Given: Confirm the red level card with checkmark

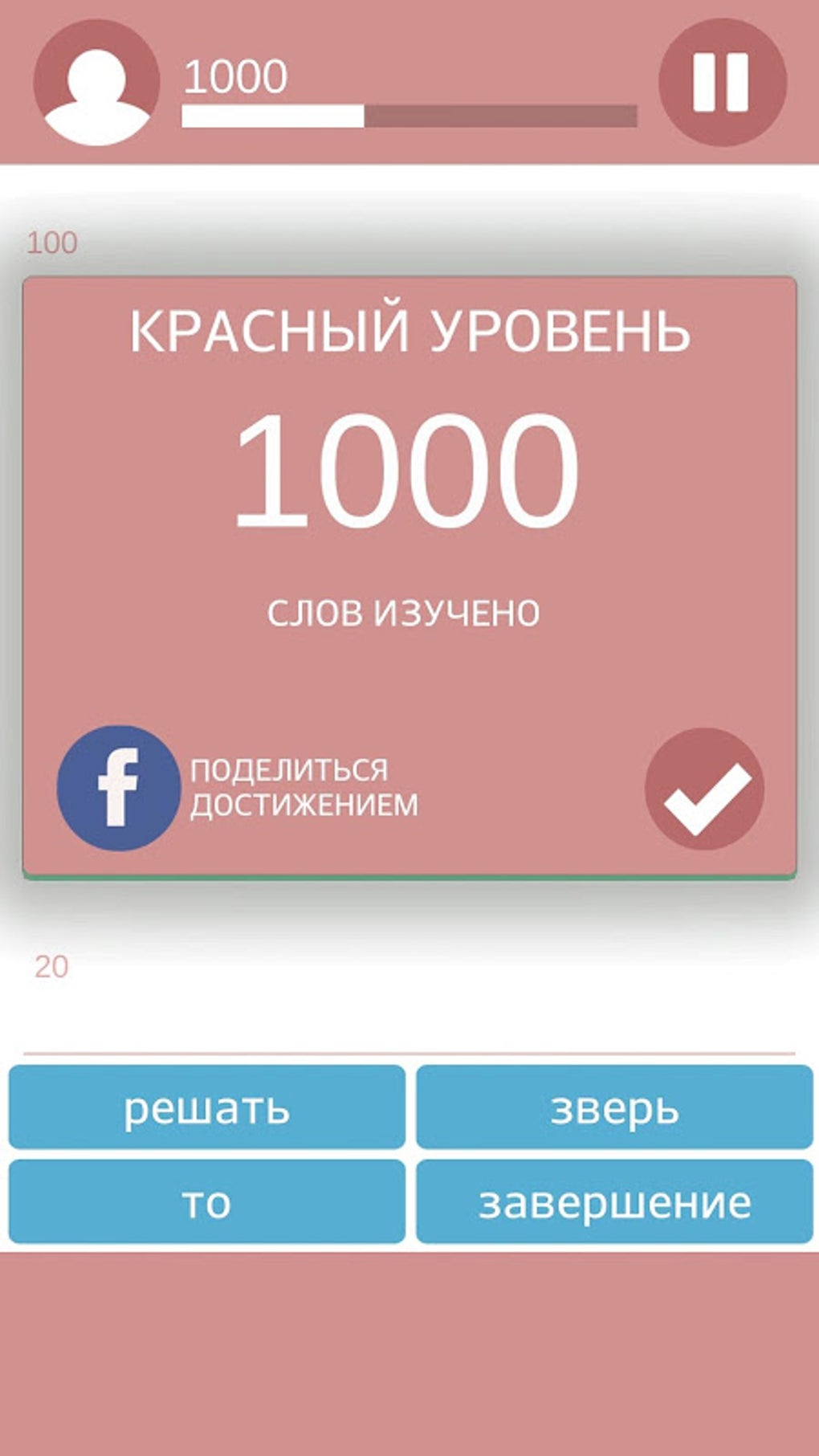Looking at the screenshot, I should tap(704, 789).
